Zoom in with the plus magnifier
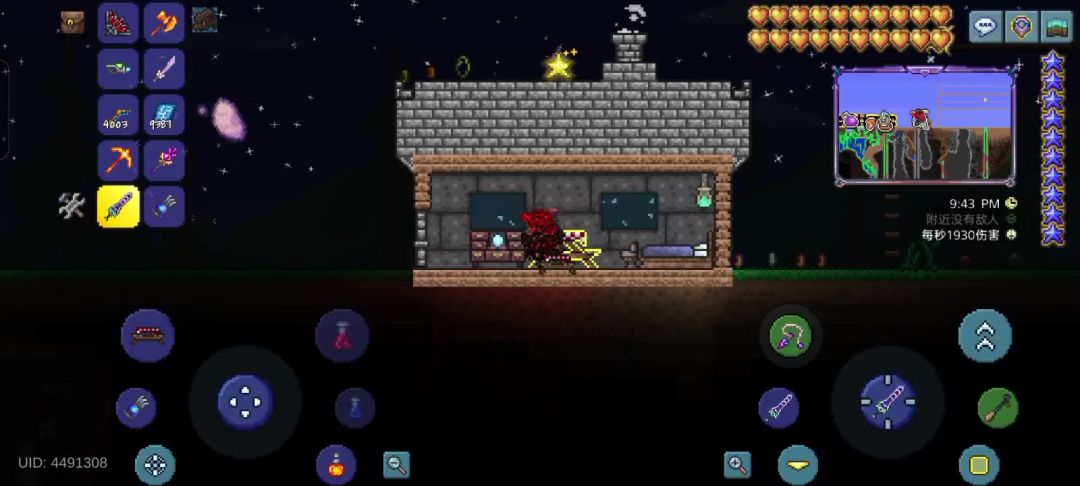Viewport: 1080px width, 486px height. [x=738, y=464]
